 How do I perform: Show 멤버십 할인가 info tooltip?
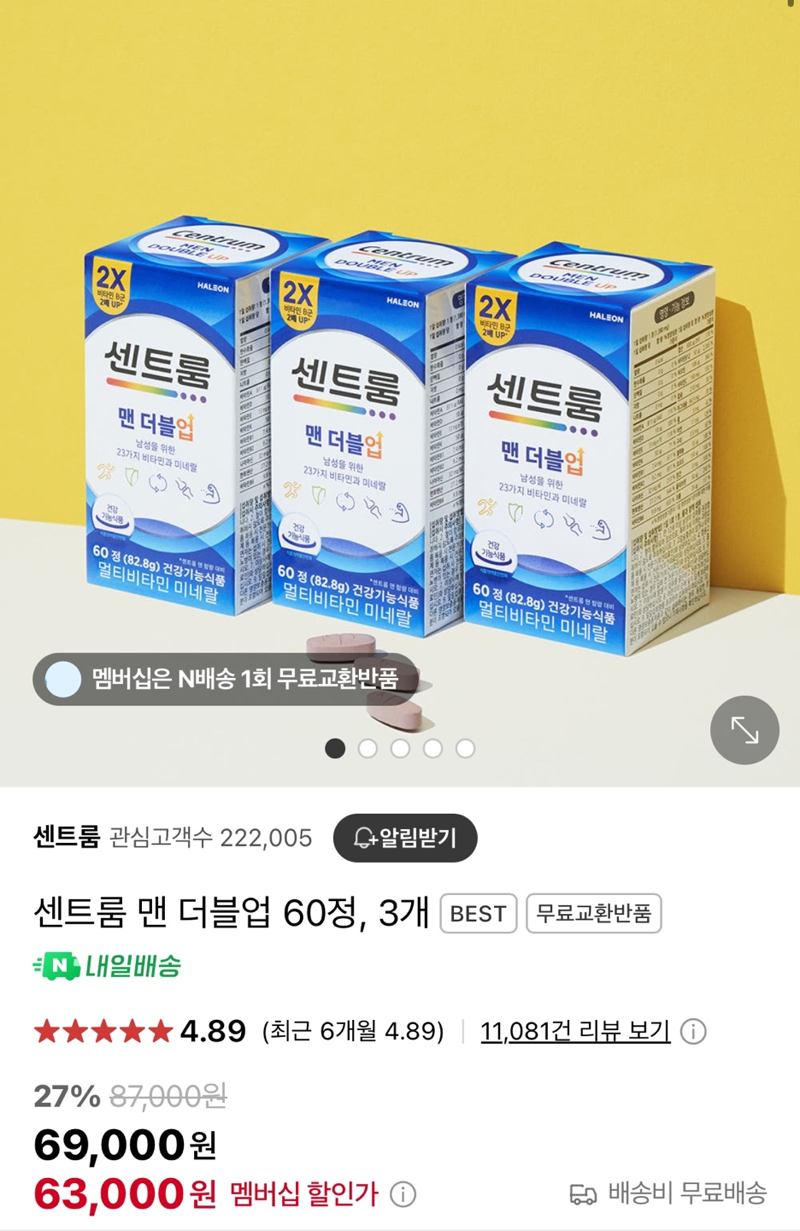(x=402, y=1194)
